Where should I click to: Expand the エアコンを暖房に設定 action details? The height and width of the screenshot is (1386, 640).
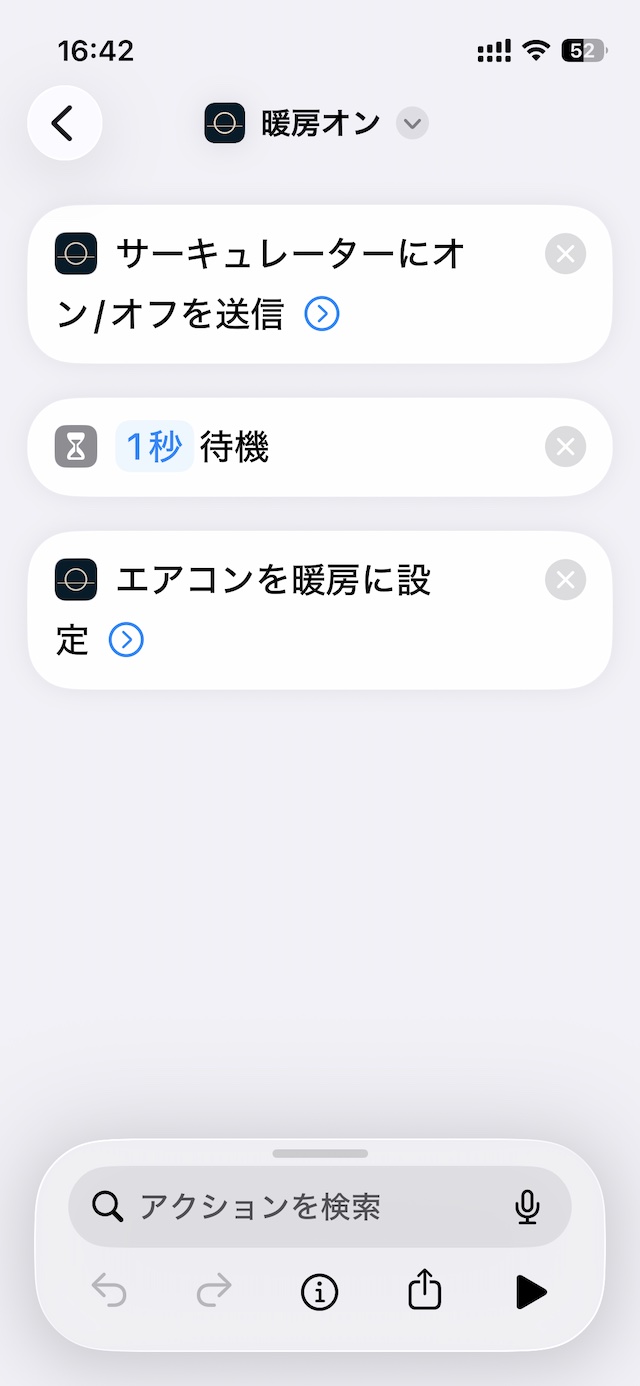126,640
